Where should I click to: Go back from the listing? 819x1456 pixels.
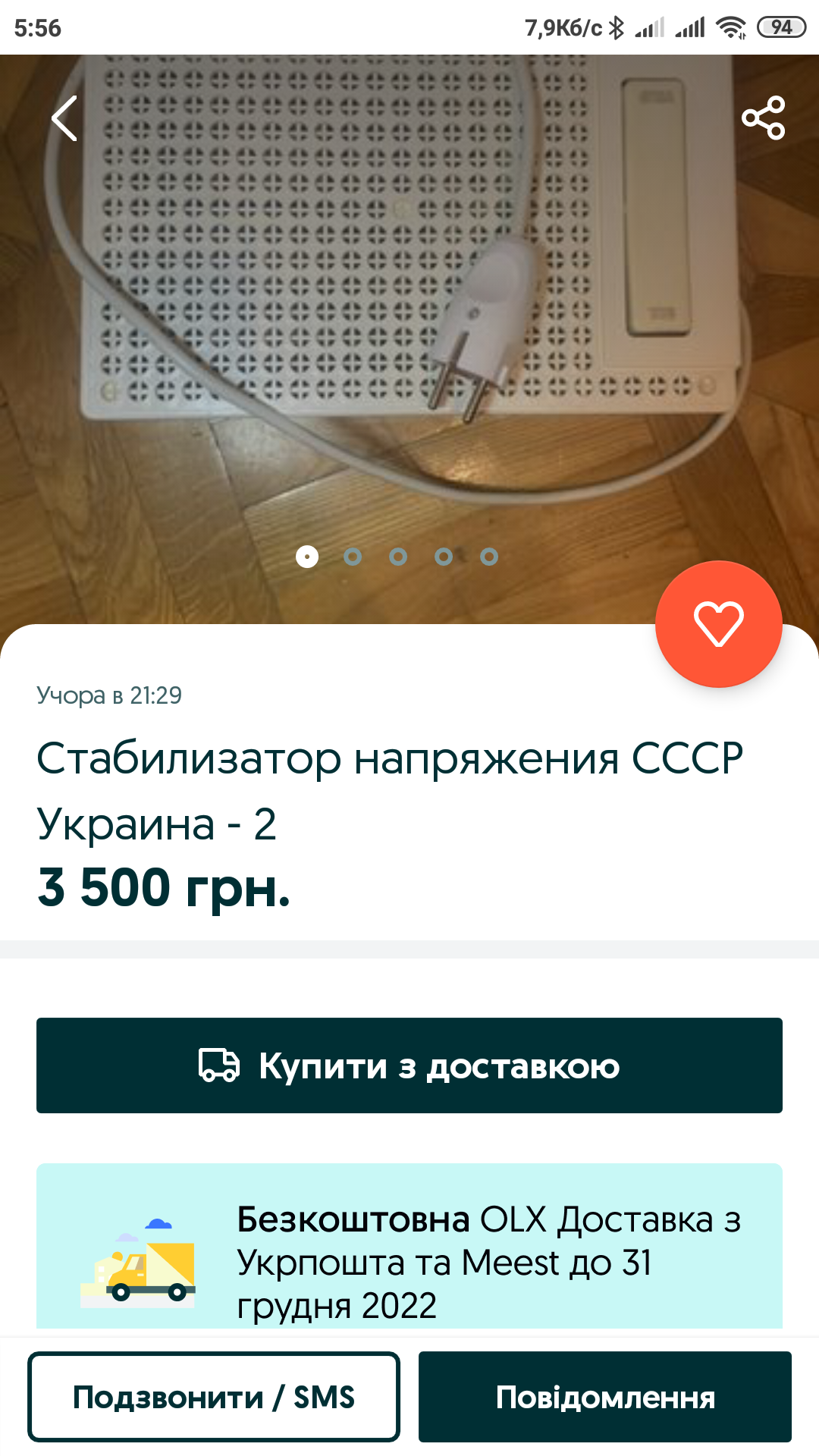[x=64, y=118]
